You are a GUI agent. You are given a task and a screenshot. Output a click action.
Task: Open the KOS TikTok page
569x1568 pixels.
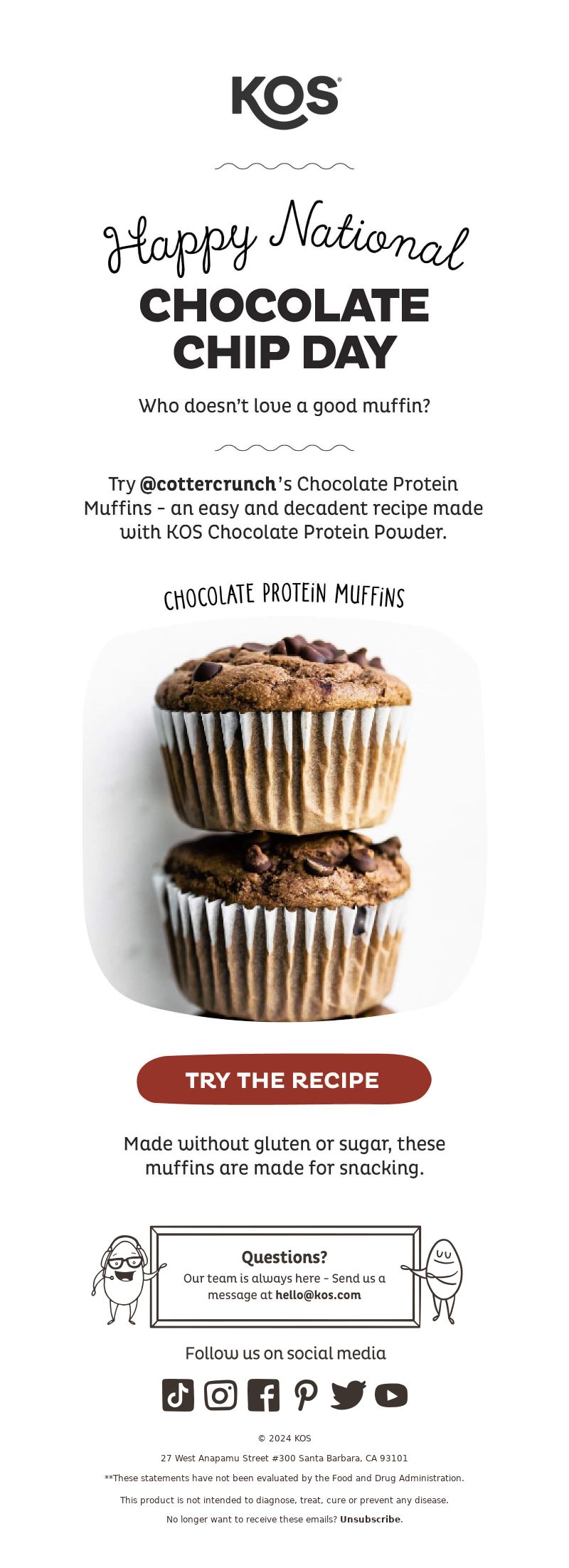click(x=178, y=1395)
